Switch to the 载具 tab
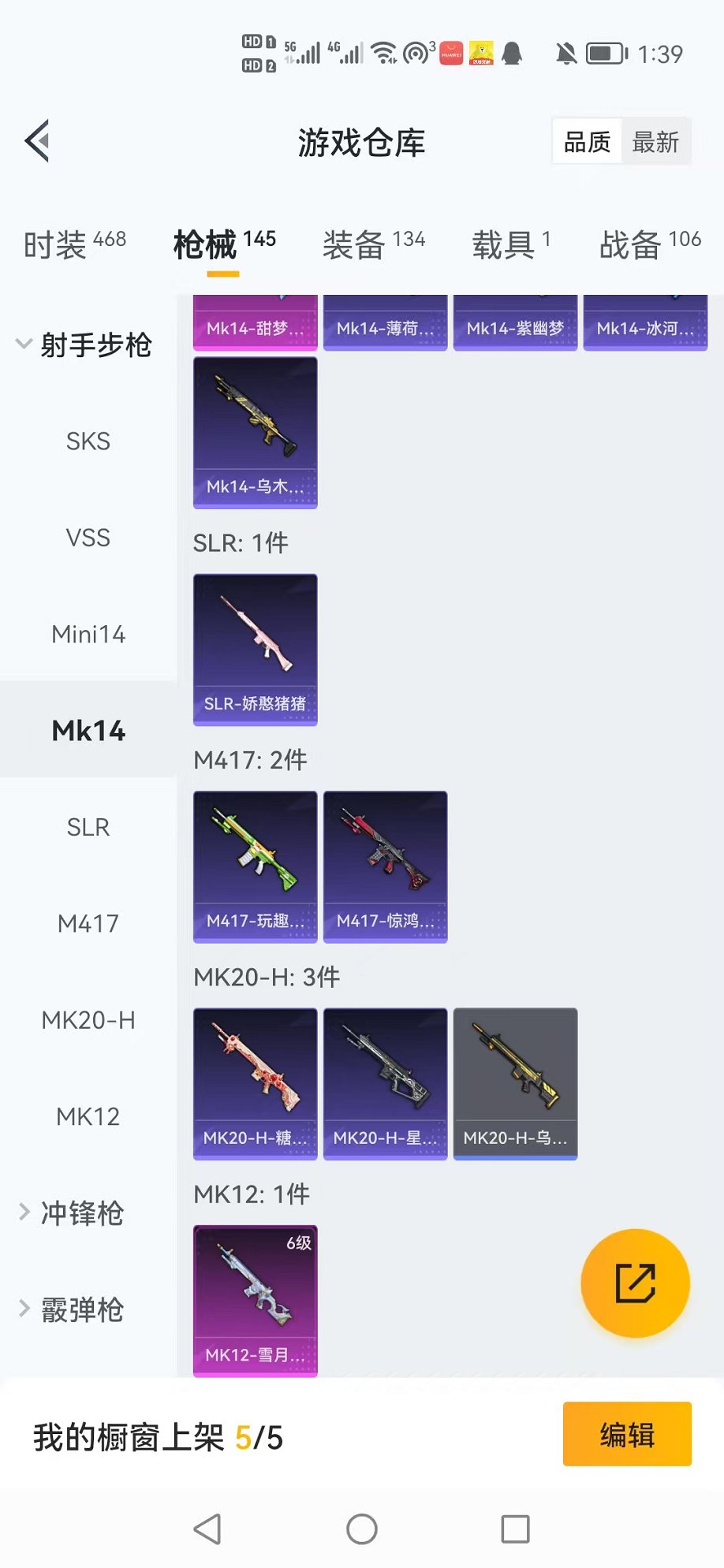Screen dimensions: 724x1568 [x=511, y=244]
